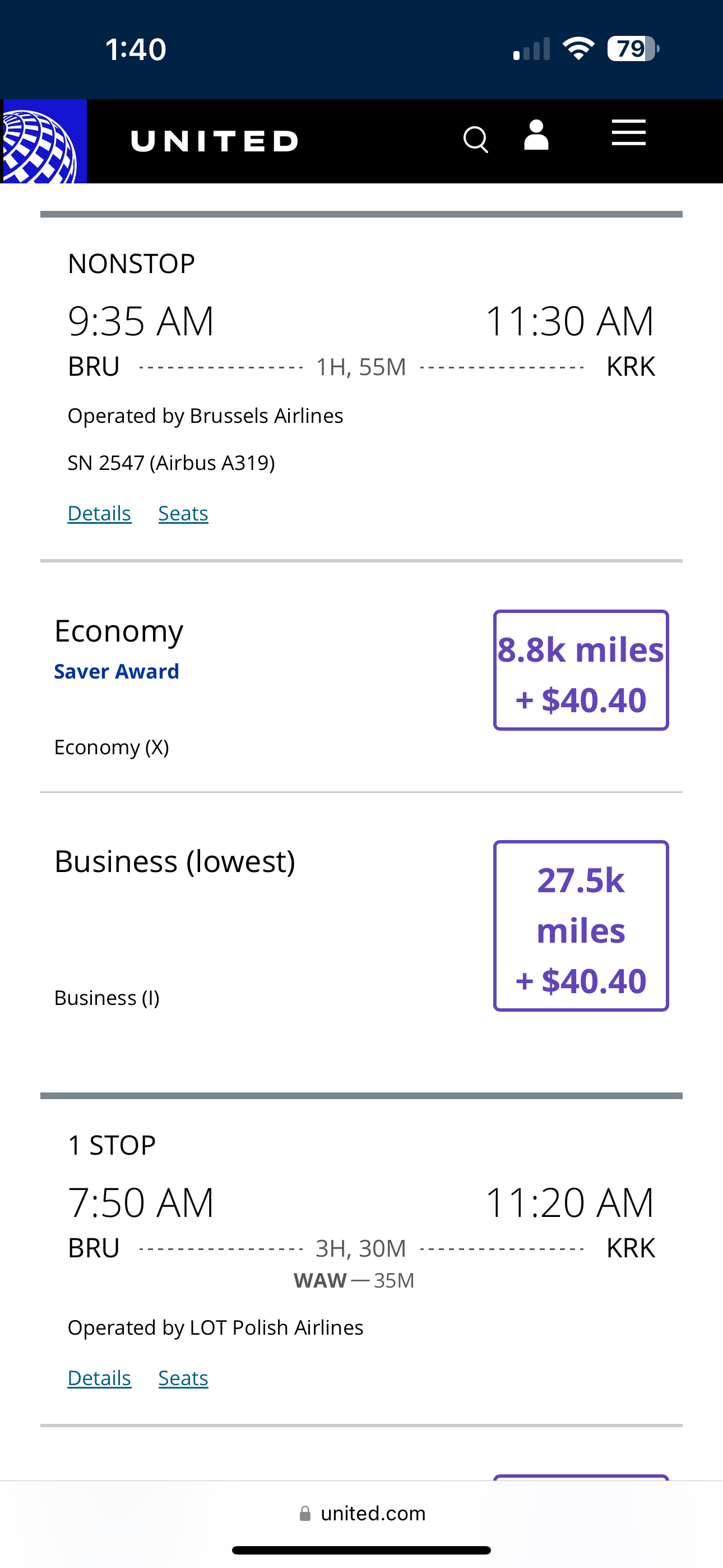
Task: View Details for Brussels Airlines nonstop flight
Action: [99, 513]
